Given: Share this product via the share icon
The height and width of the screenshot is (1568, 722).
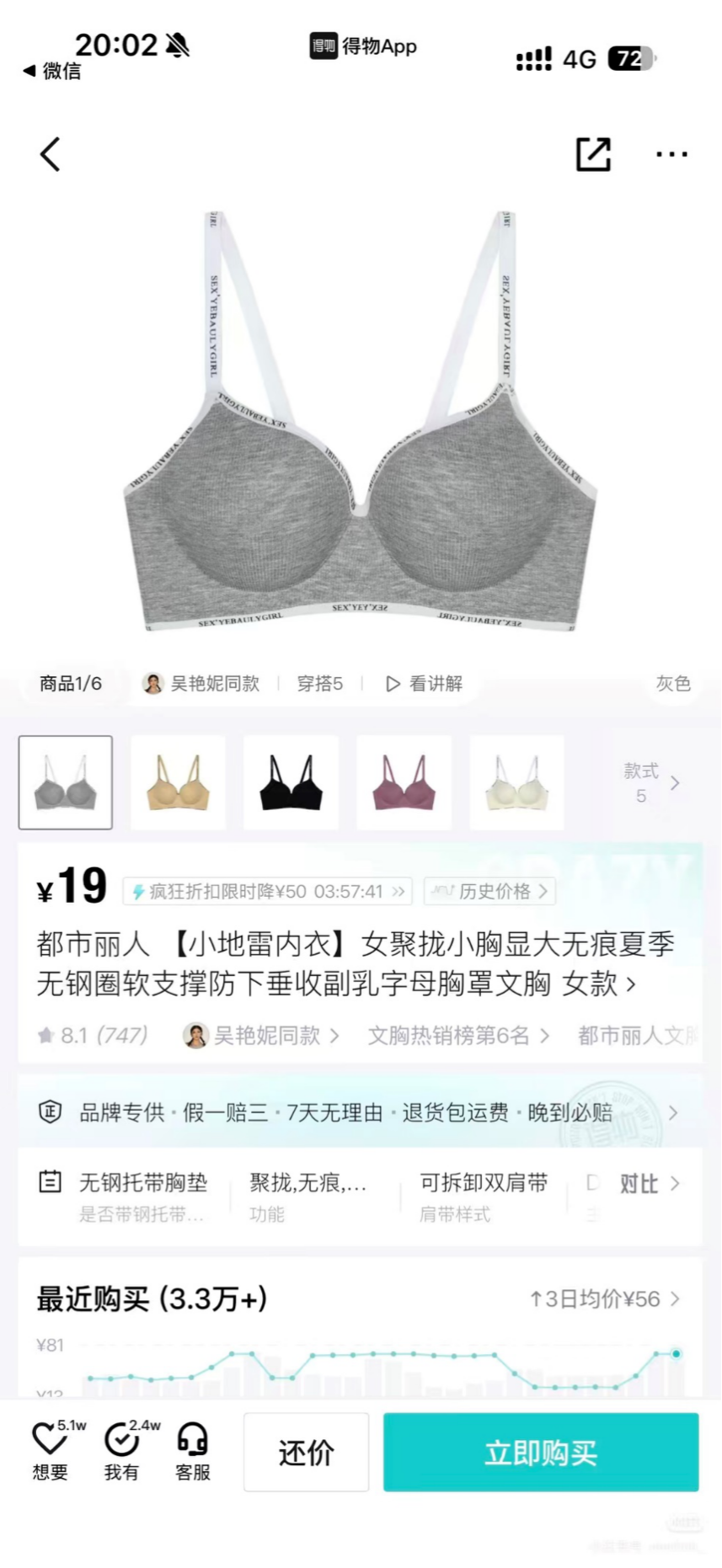Looking at the screenshot, I should point(593,154).
